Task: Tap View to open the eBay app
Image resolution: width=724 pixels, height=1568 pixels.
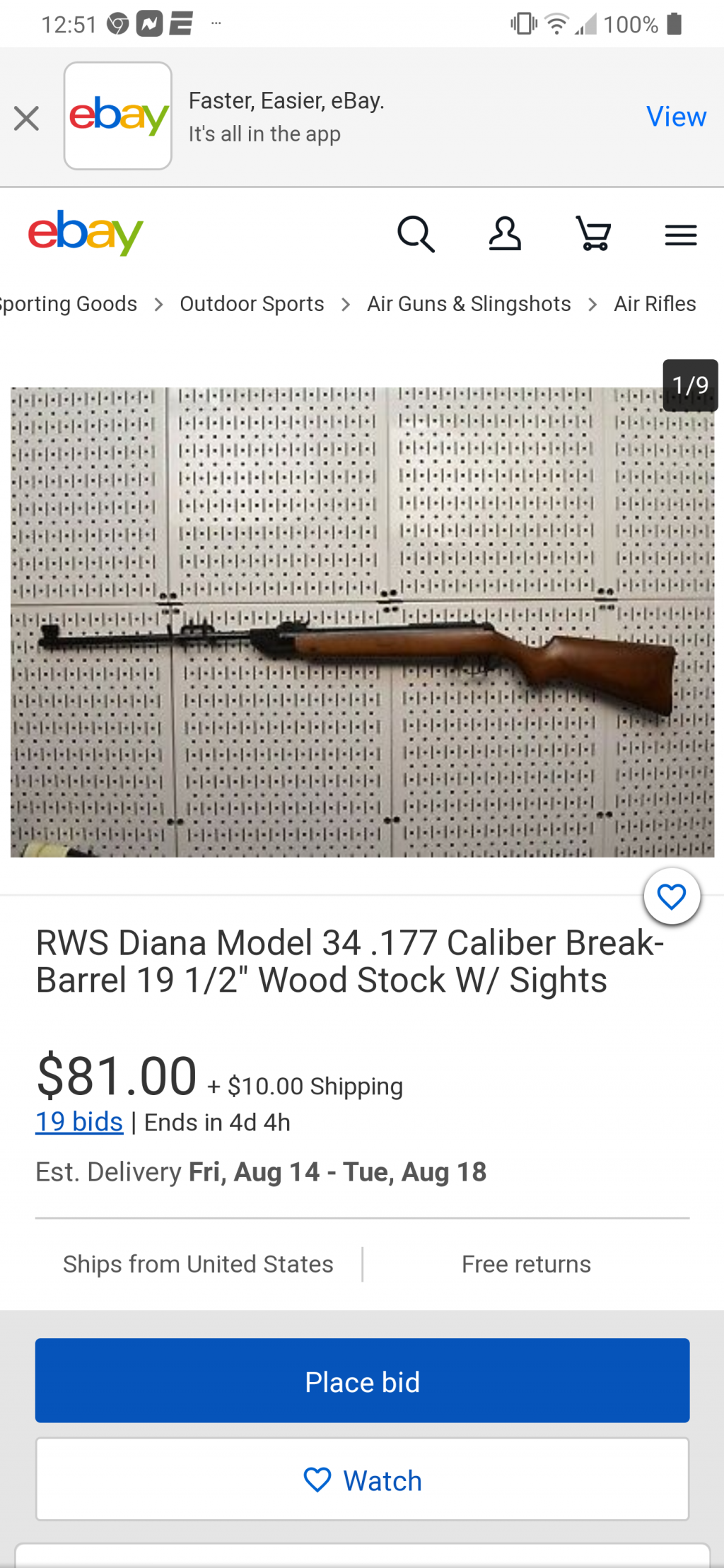Action: (x=676, y=117)
